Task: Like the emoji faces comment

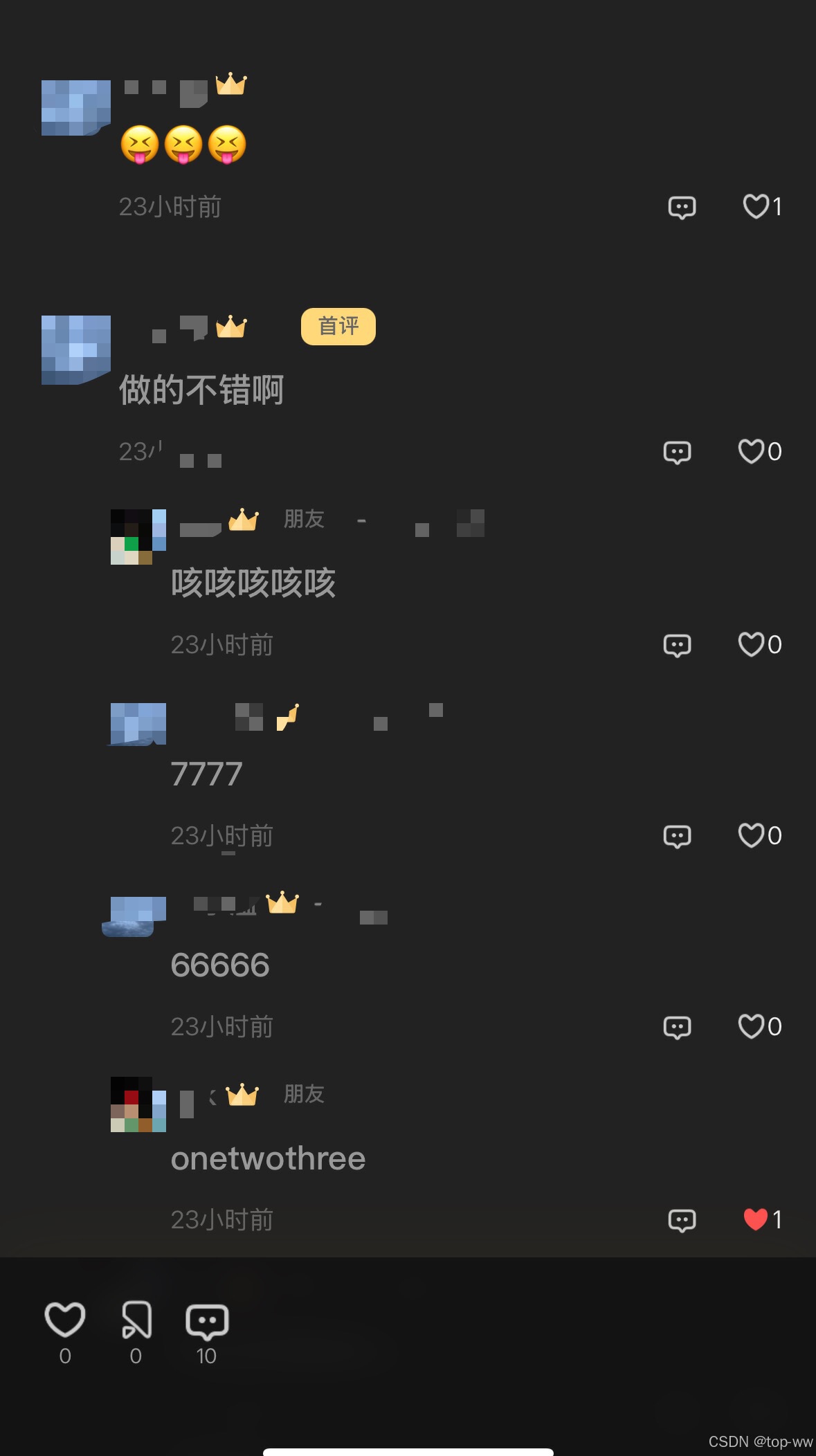Action: click(756, 206)
